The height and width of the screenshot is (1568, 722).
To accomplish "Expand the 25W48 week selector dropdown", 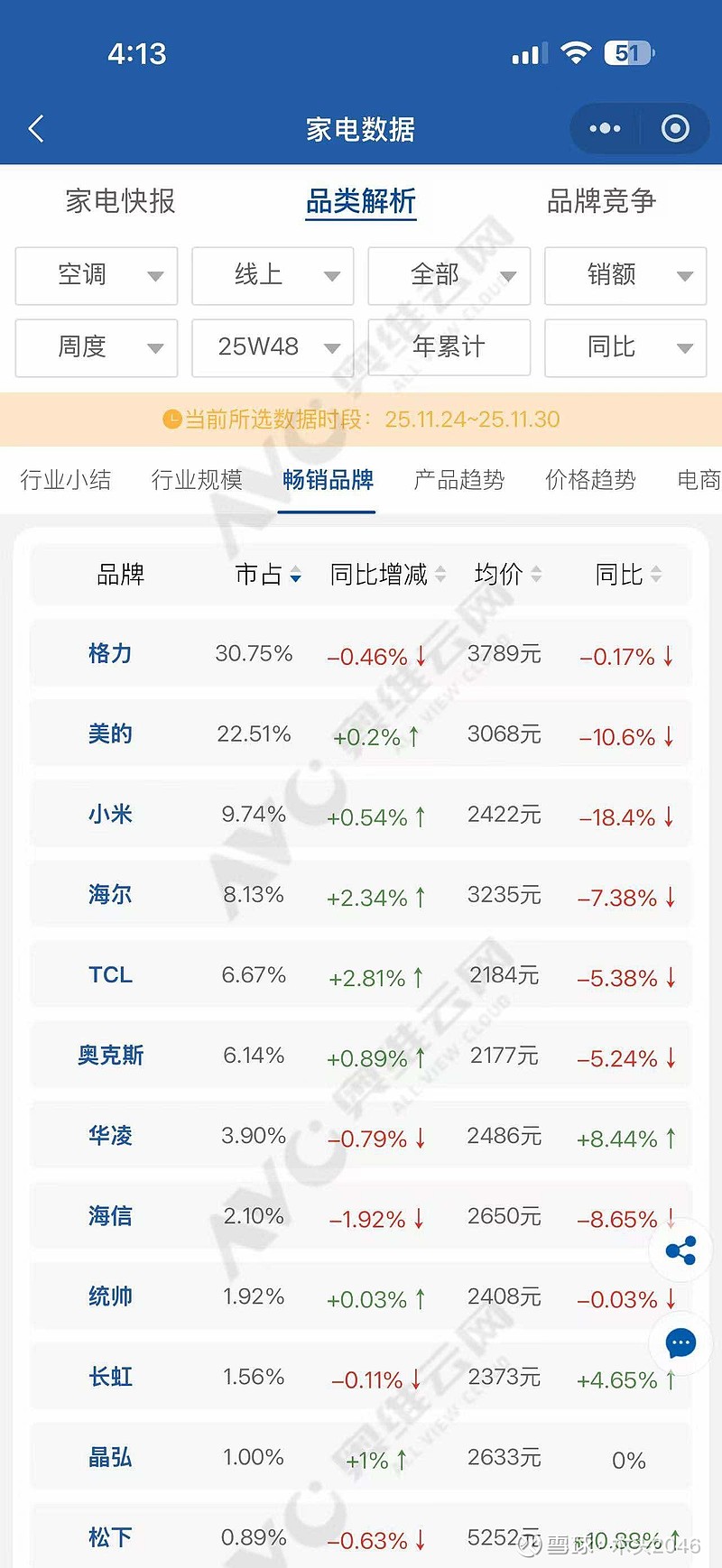I will (x=273, y=348).
